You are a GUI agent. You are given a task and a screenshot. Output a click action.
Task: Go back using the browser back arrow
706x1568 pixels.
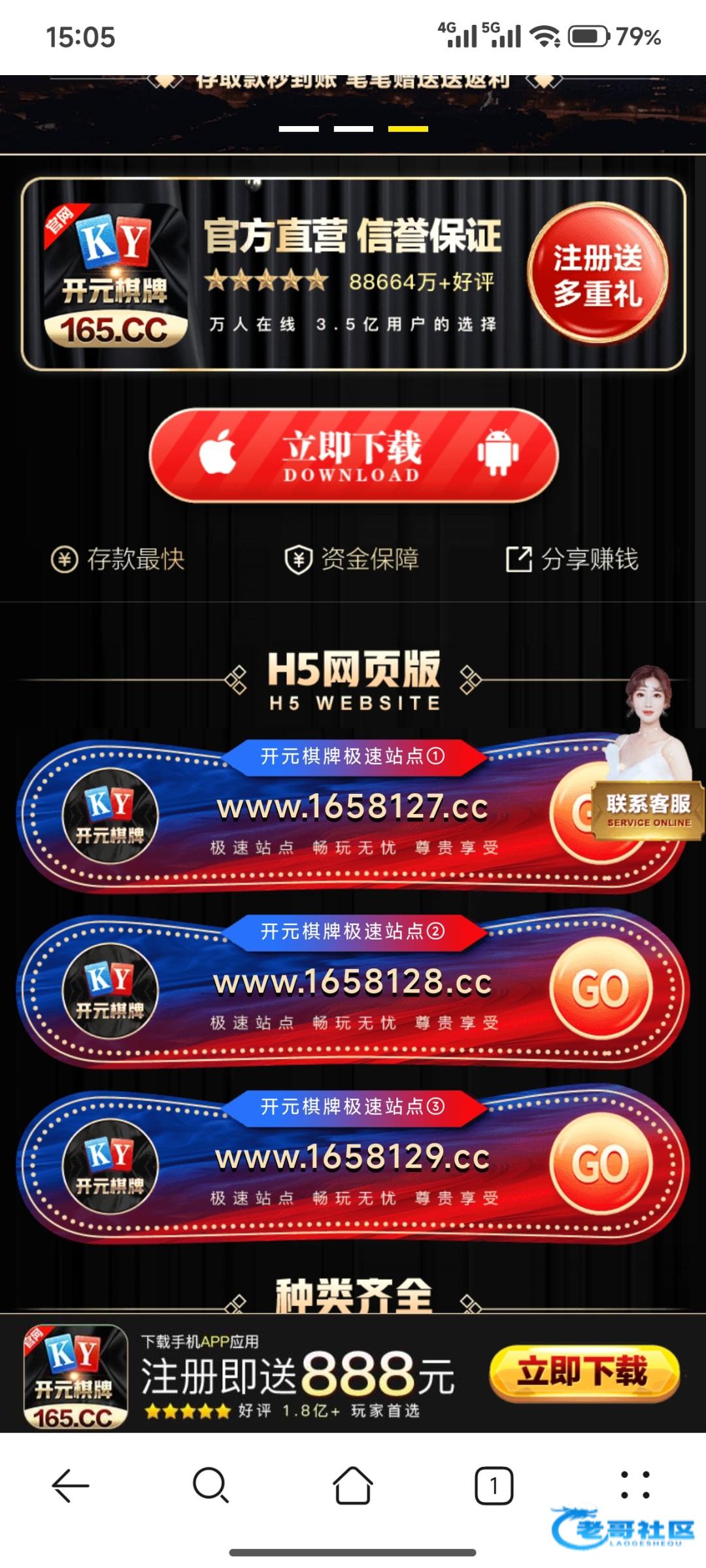[x=71, y=1486]
